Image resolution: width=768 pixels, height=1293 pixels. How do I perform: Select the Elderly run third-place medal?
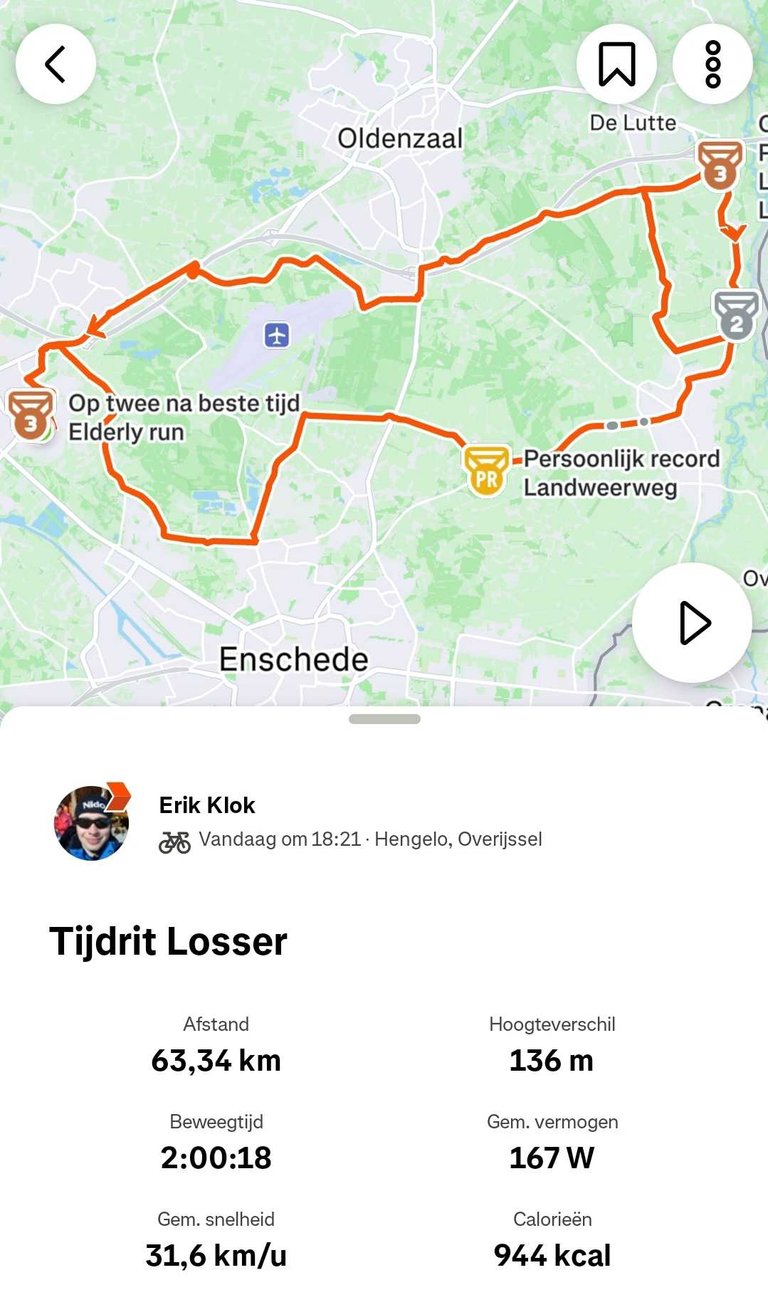[x=31, y=415]
